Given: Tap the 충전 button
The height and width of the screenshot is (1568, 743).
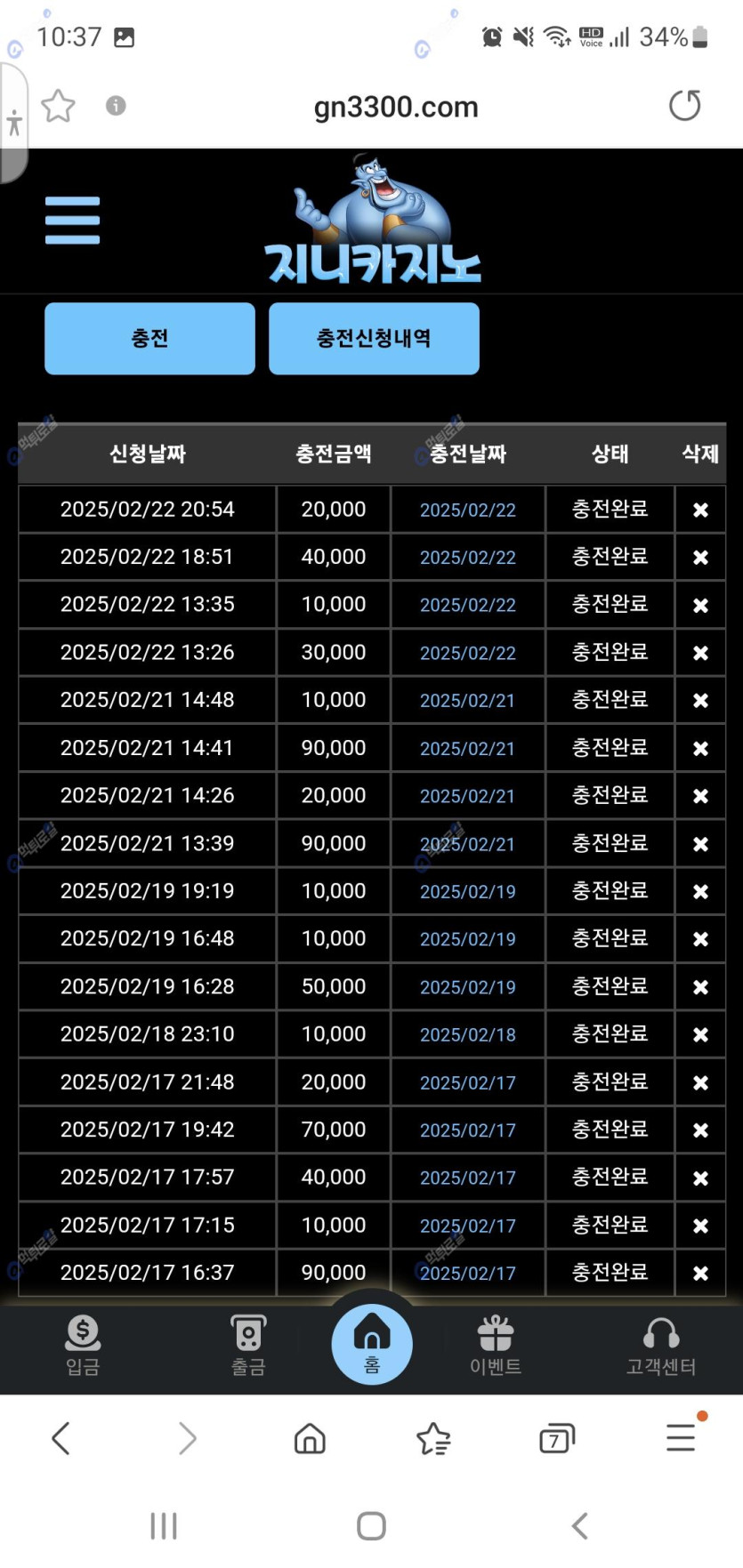Looking at the screenshot, I should (x=149, y=338).
